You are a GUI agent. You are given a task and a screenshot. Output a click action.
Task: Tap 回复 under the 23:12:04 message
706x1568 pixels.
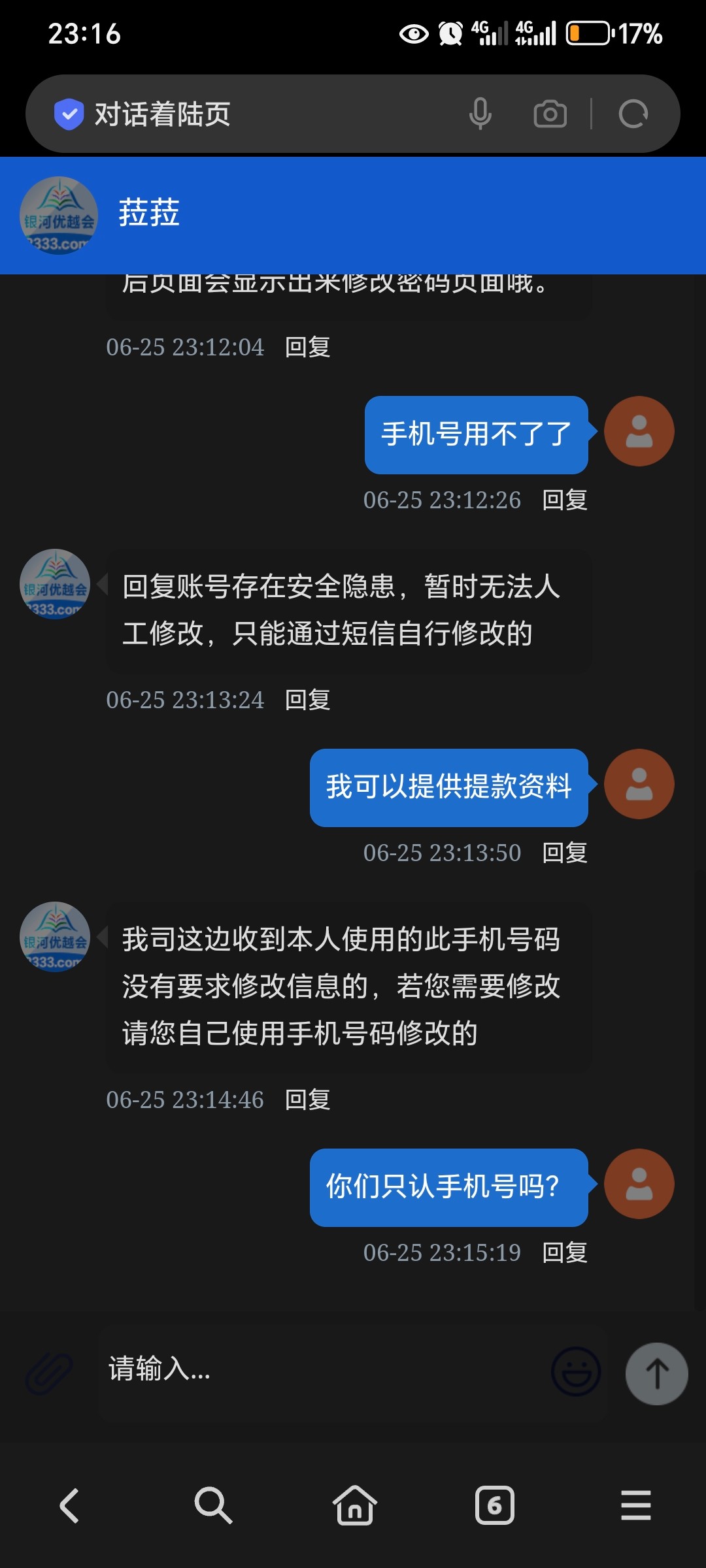click(x=308, y=347)
